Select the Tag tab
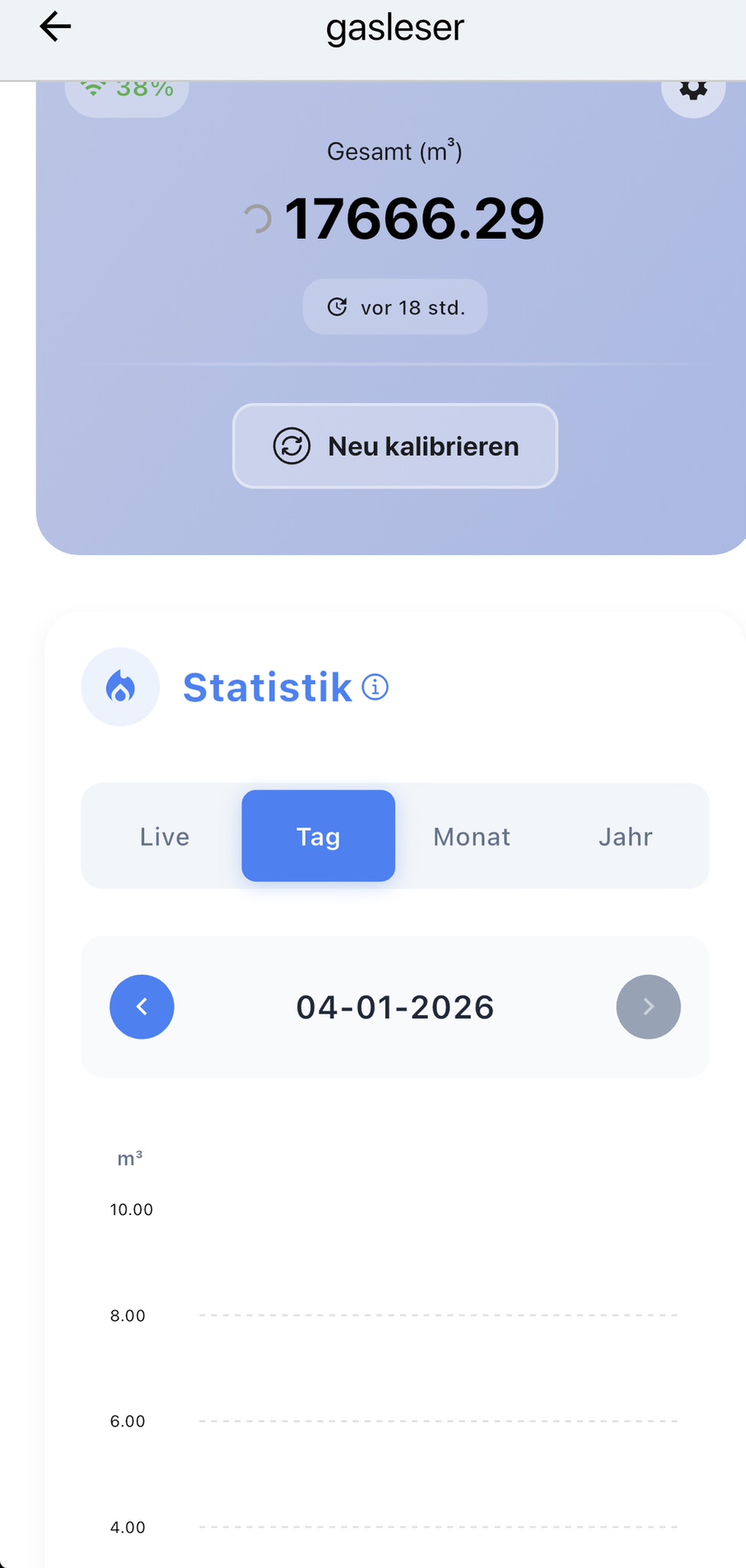This screenshot has width=746, height=1568. (318, 836)
